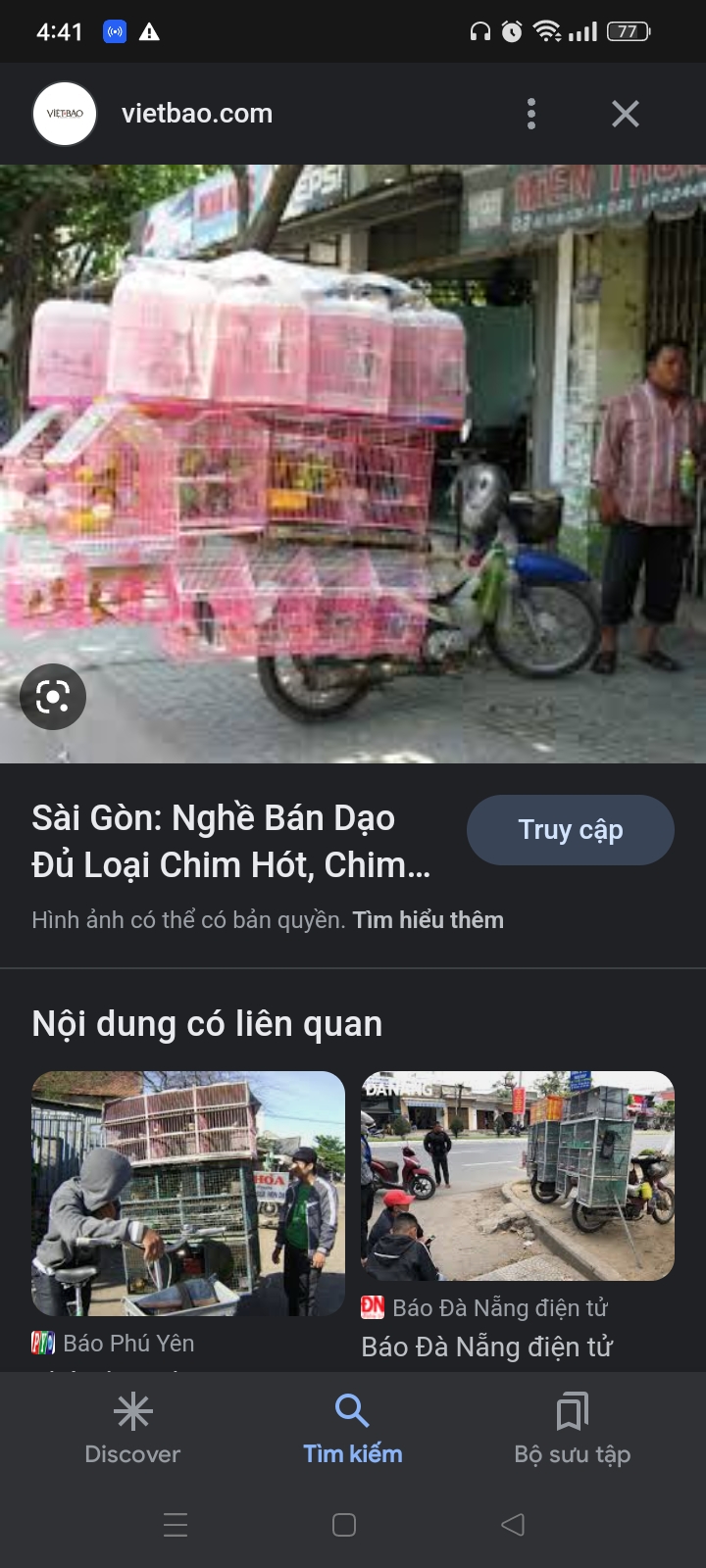Tap the Truy cập button
The image size is (706, 1568).
pos(570,830)
